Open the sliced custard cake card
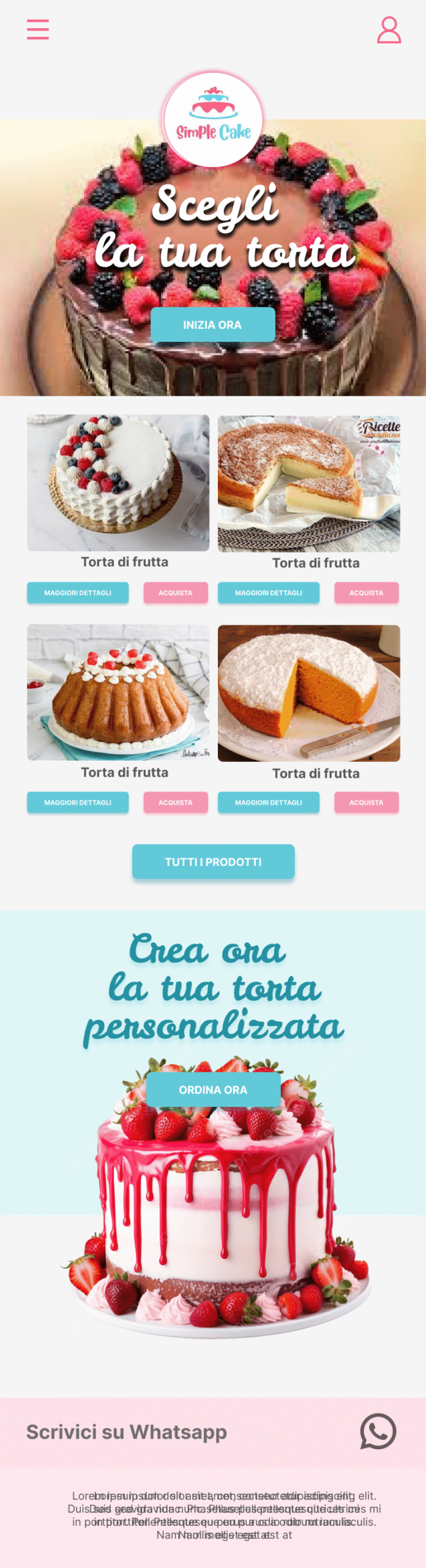426x1568 pixels. click(309, 484)
